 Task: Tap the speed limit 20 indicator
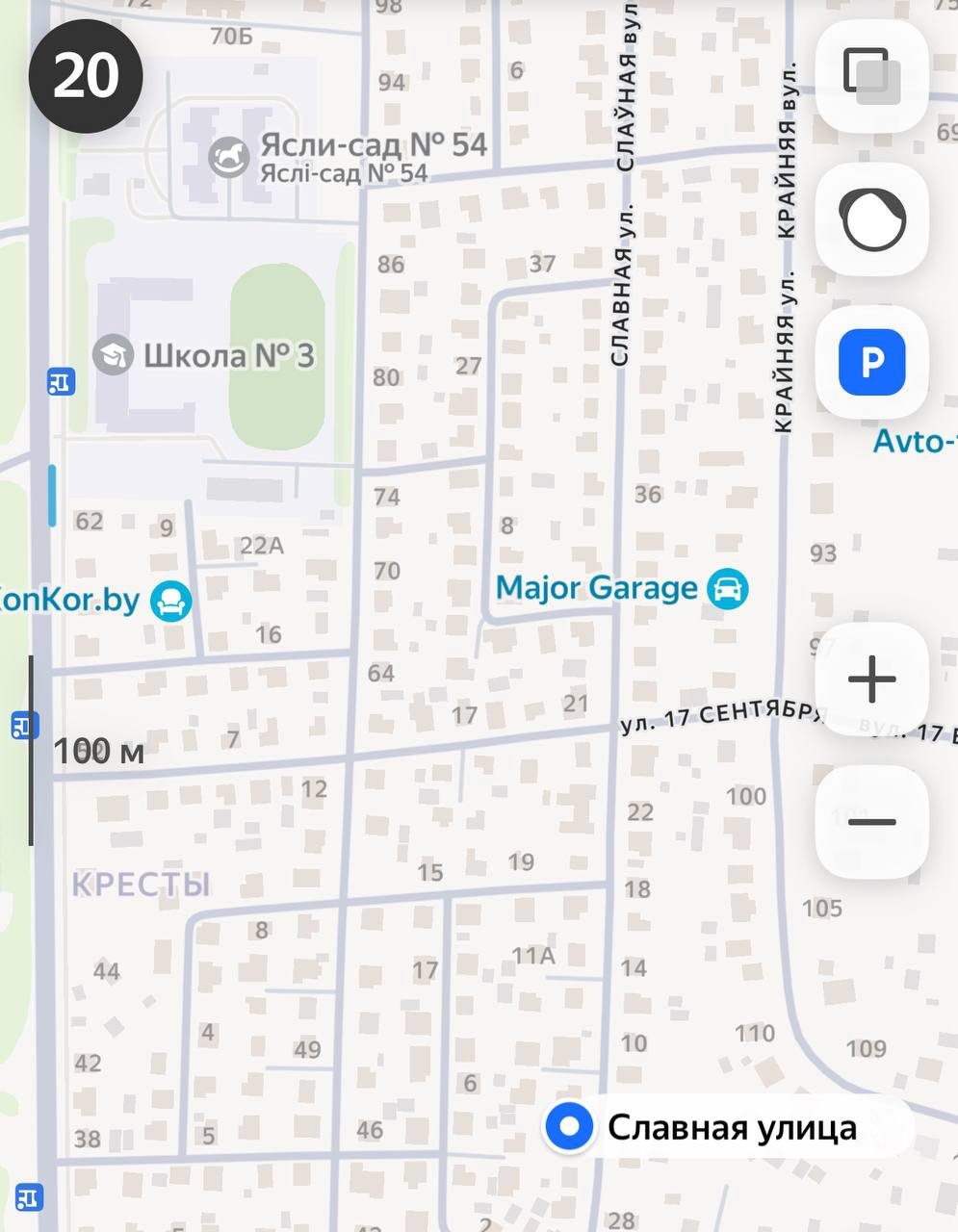86,75
